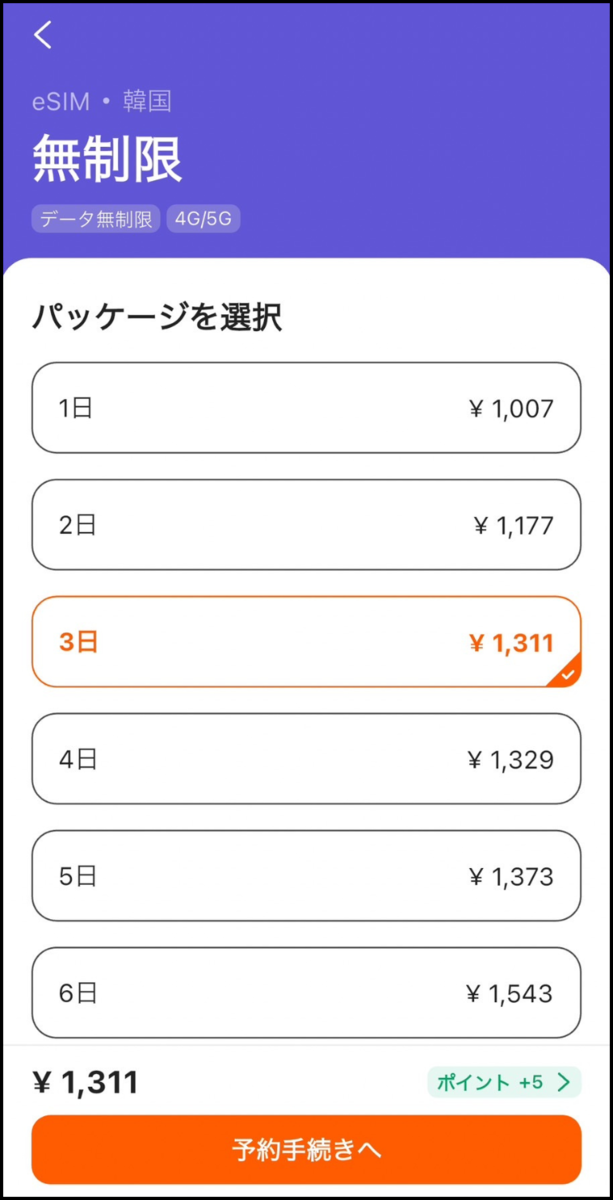Image resolution: width=613 pixels, height=1200 pixels.
Task: Choose the 6日 package for ¥1,543
Action: coord(306,993)
